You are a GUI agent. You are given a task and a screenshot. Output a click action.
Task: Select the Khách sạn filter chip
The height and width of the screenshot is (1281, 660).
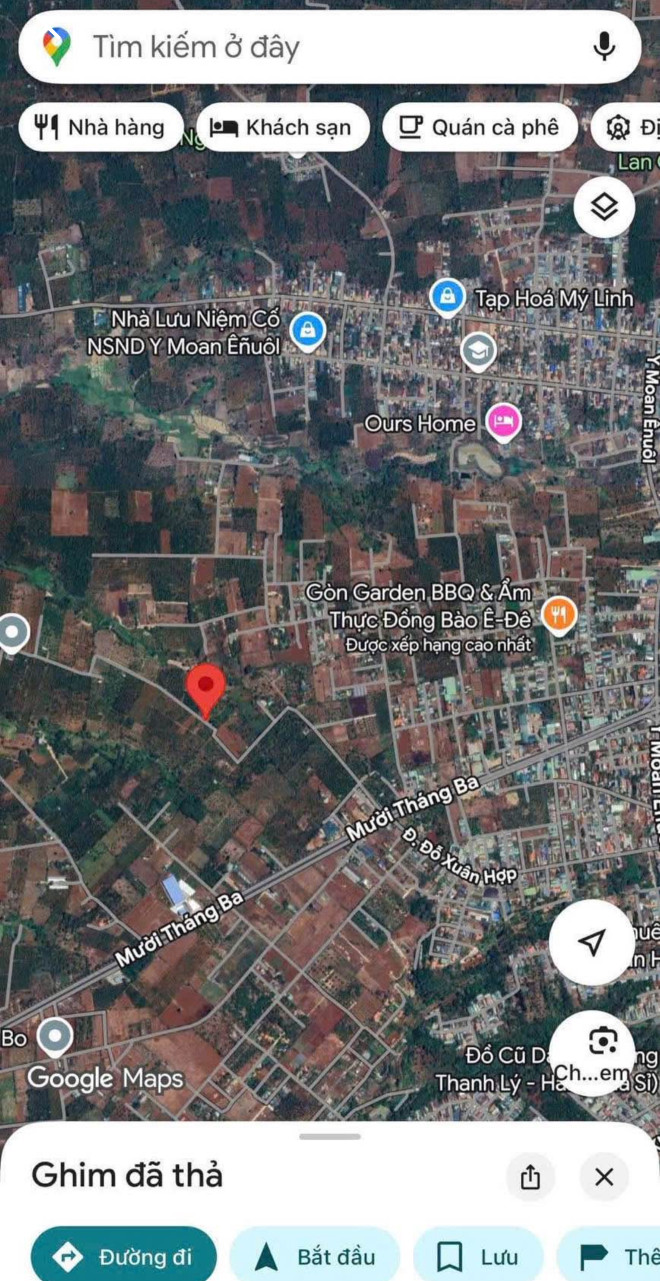click(x=283, y=128)
